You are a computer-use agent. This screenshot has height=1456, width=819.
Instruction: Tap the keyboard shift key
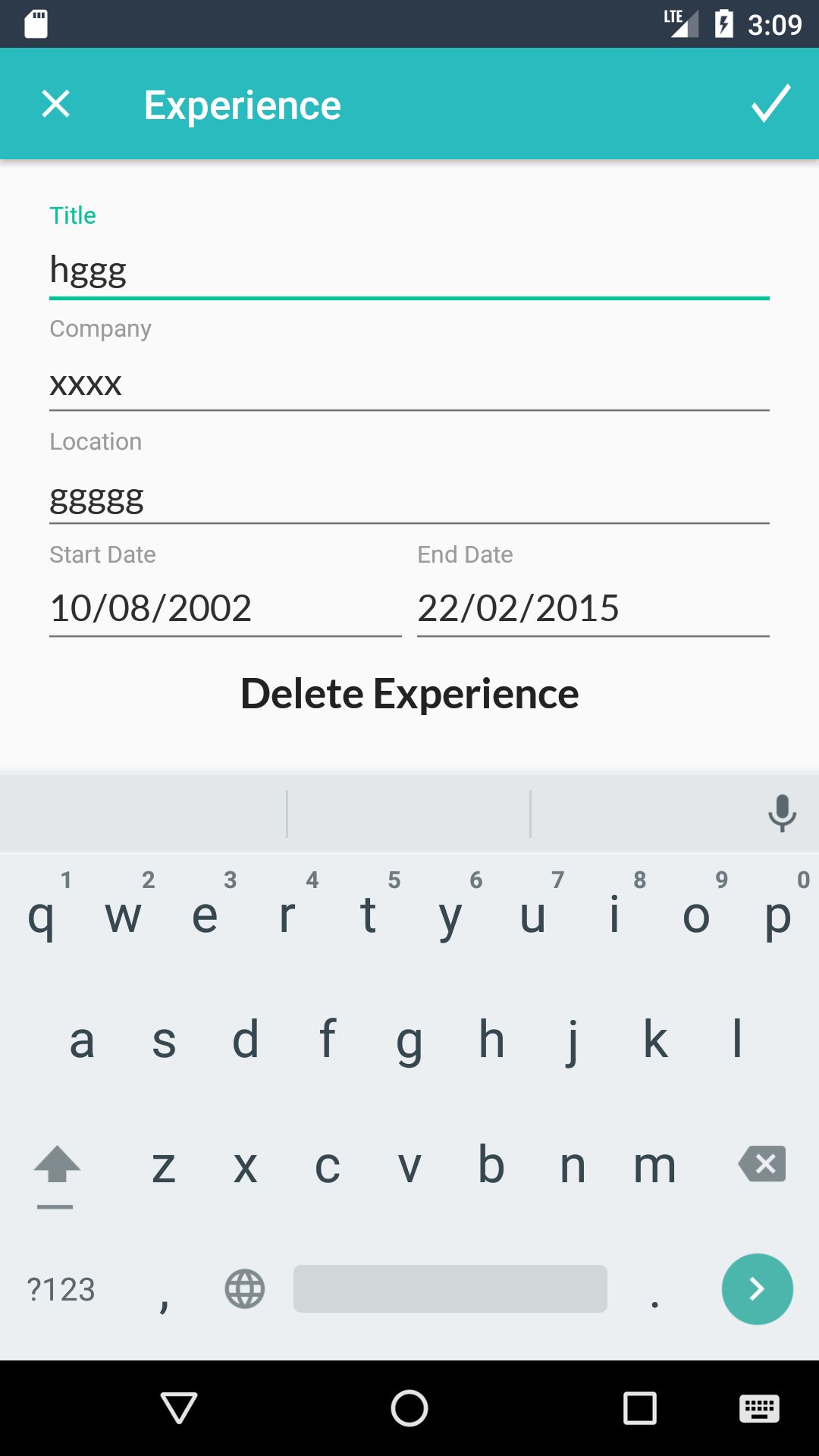coord(57,1166)
